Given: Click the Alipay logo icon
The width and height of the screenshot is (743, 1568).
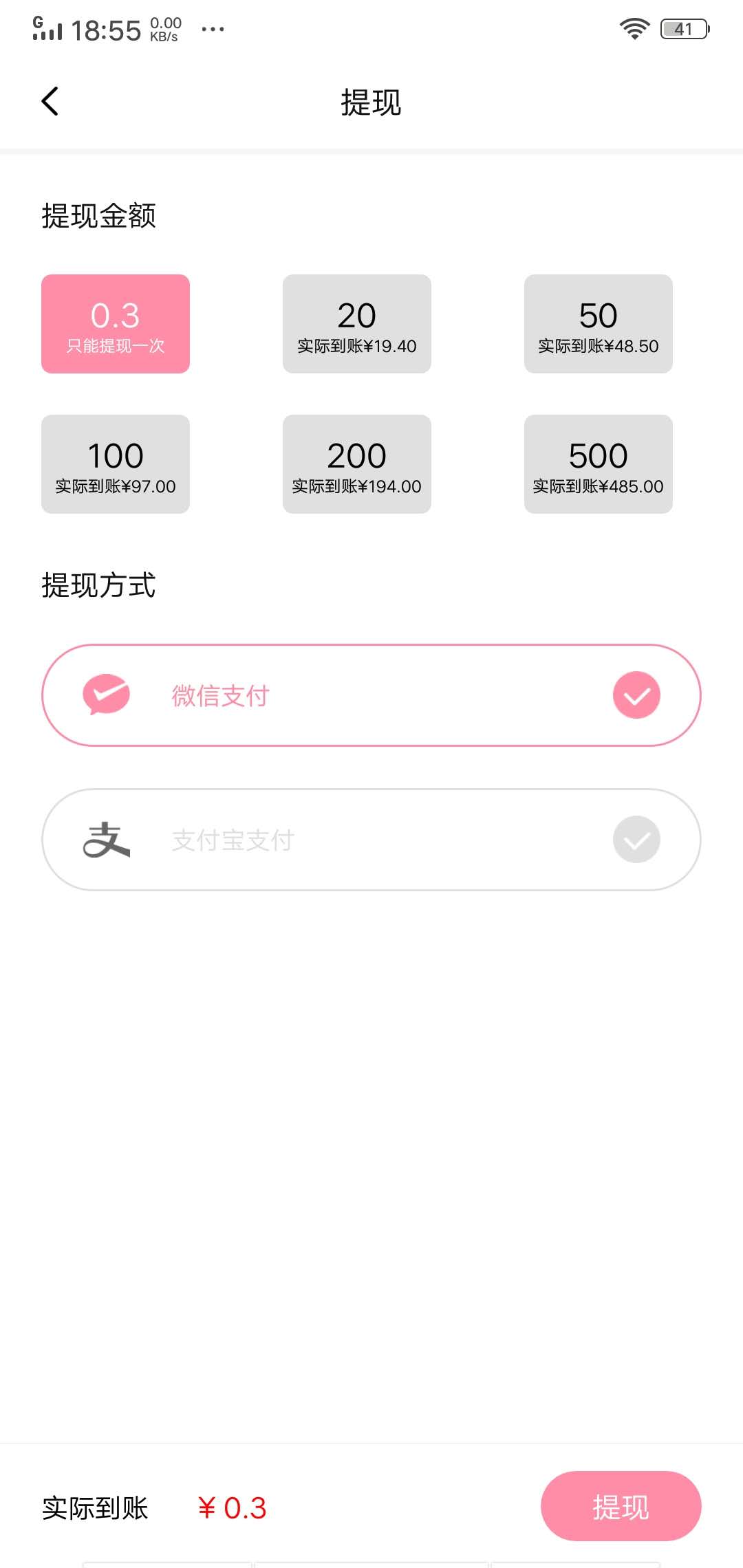Looking at the screenshot, I should pos(109,839).
